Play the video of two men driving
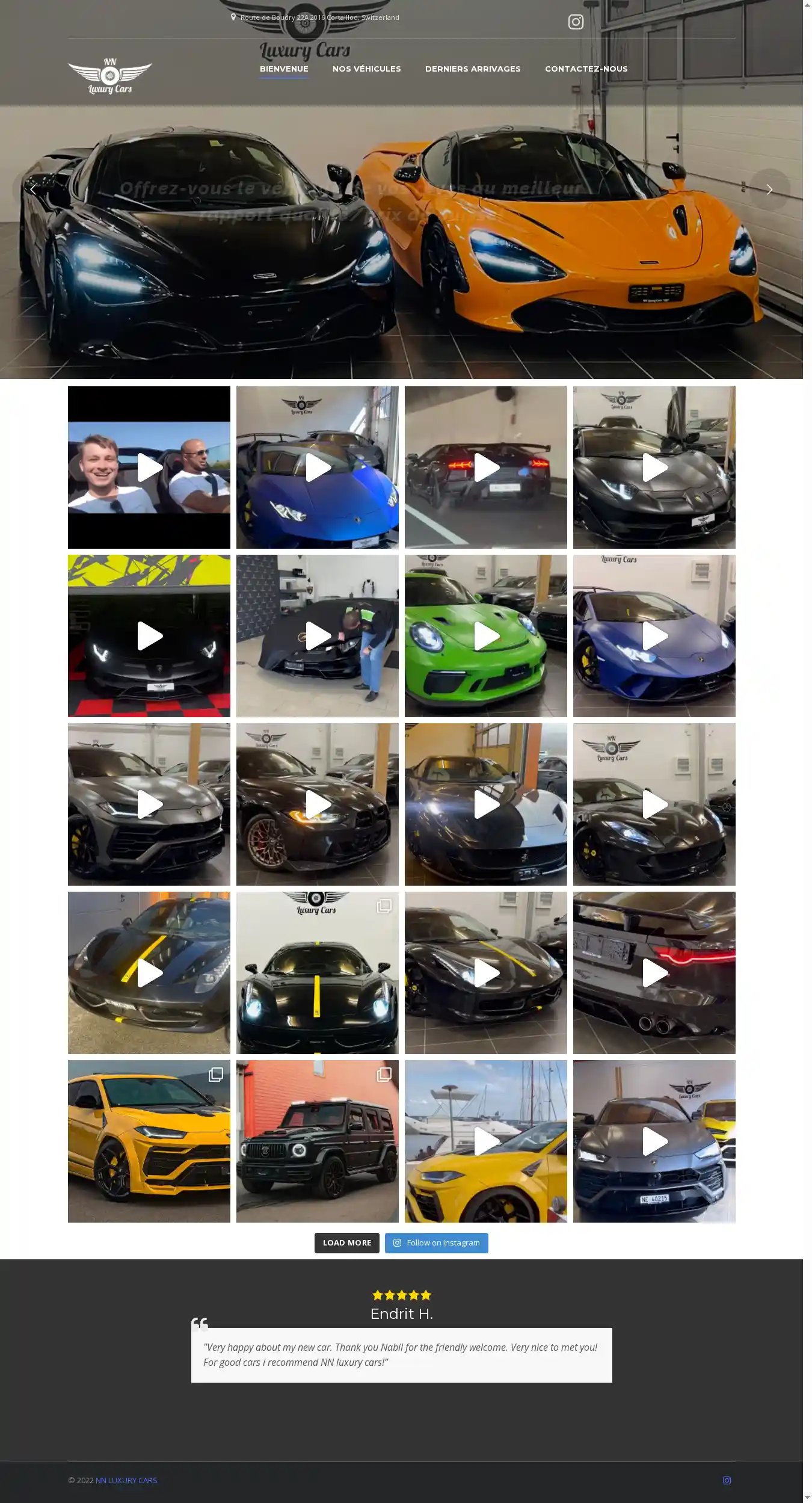812x1503 pixels. [149, 468]
